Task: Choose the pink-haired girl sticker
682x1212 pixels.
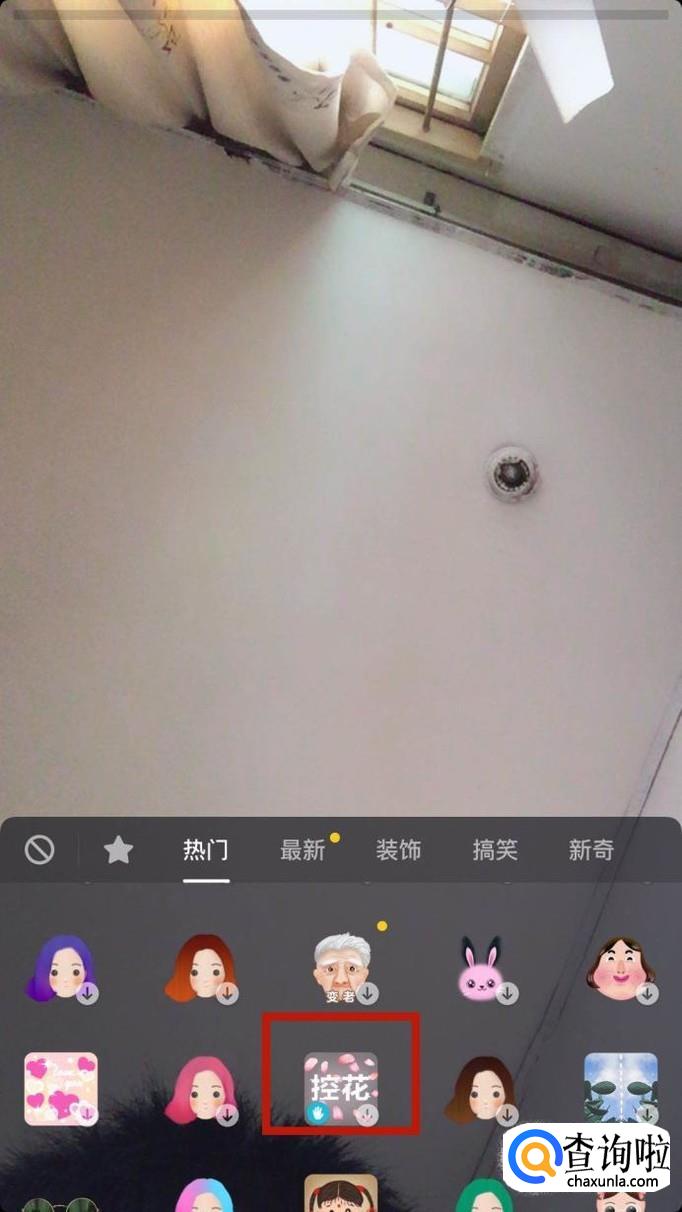Action: (x=201, y=1089)
